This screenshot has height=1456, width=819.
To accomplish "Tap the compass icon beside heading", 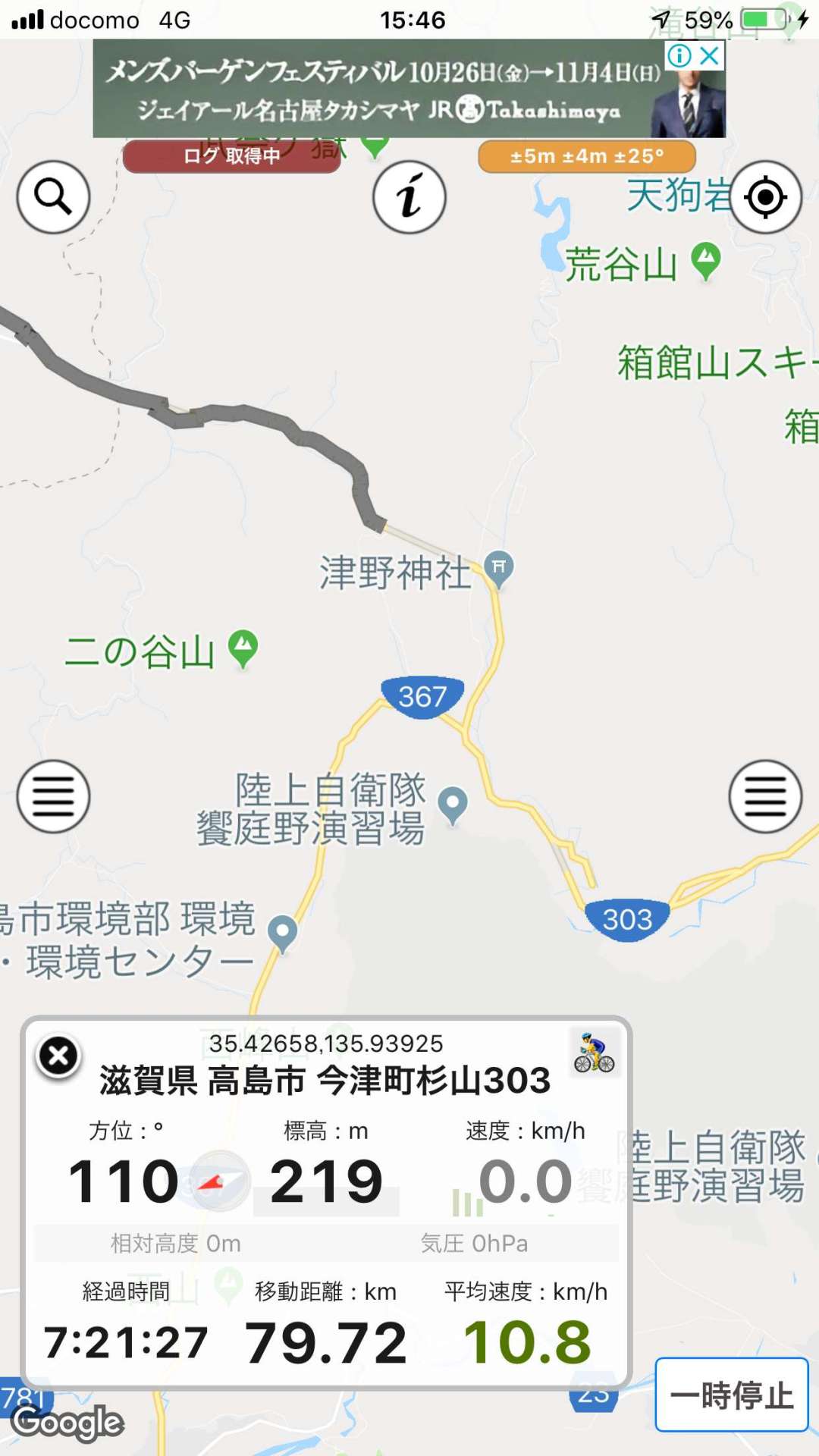I will [x=220, y=1180].
